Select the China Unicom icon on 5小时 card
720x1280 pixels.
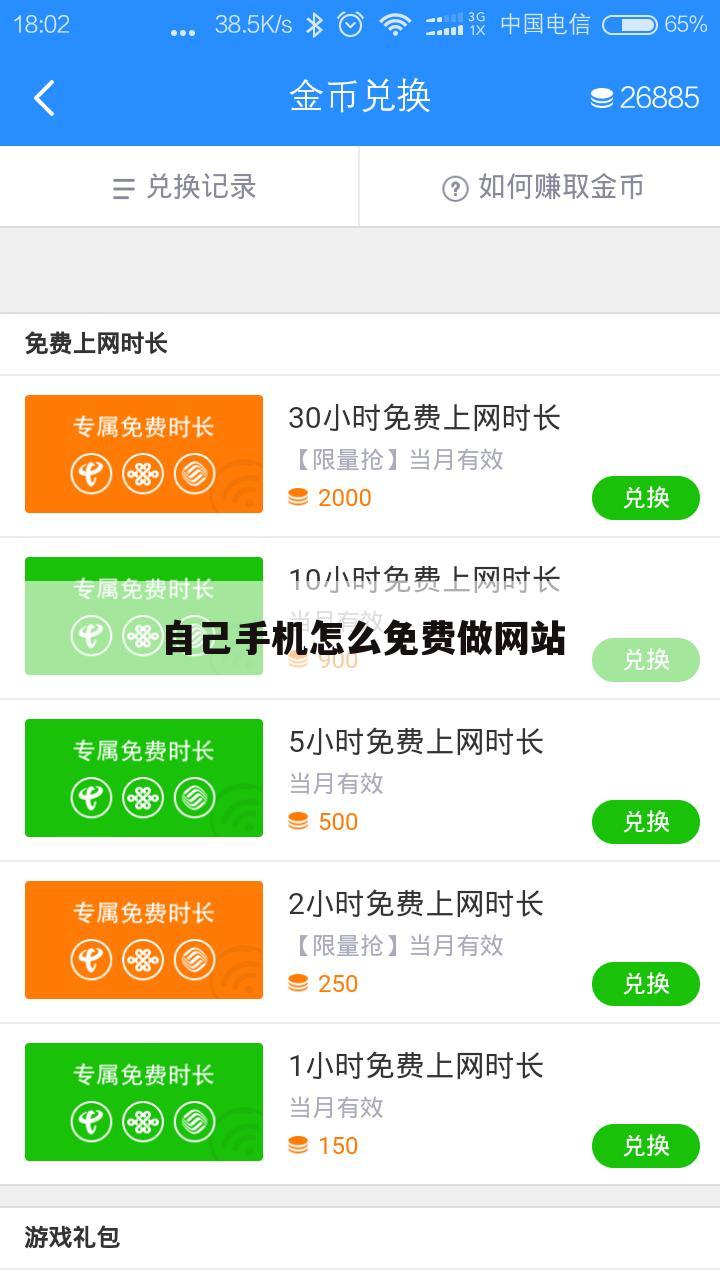coord(143,798)
